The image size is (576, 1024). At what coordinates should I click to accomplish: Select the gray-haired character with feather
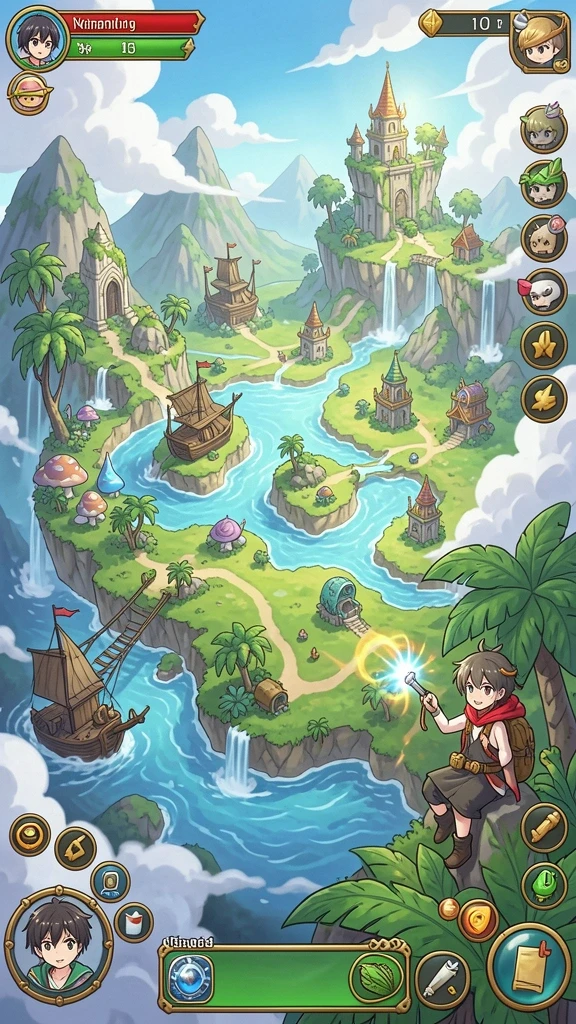pyautogui.click(x=543, y=129)
